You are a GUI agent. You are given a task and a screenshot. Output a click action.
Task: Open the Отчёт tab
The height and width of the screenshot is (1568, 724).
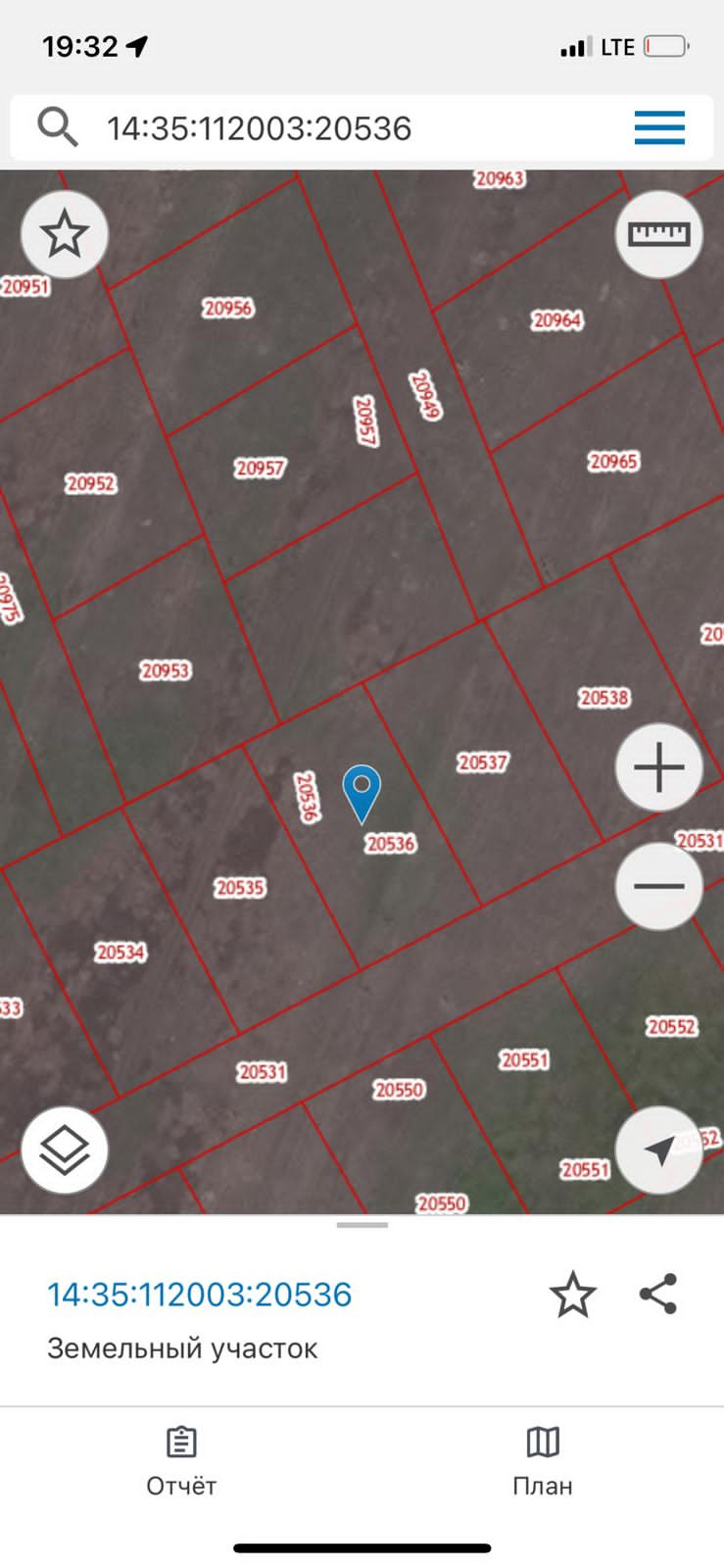click(x=181, y=1462)
